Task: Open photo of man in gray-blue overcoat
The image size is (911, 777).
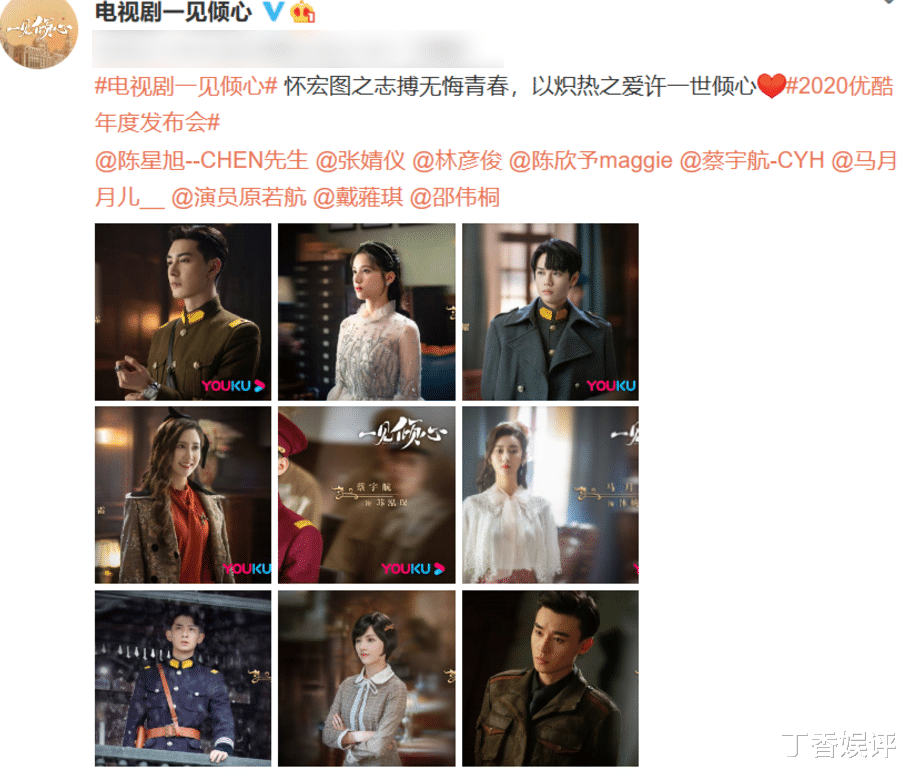Action: click(550, 312)
